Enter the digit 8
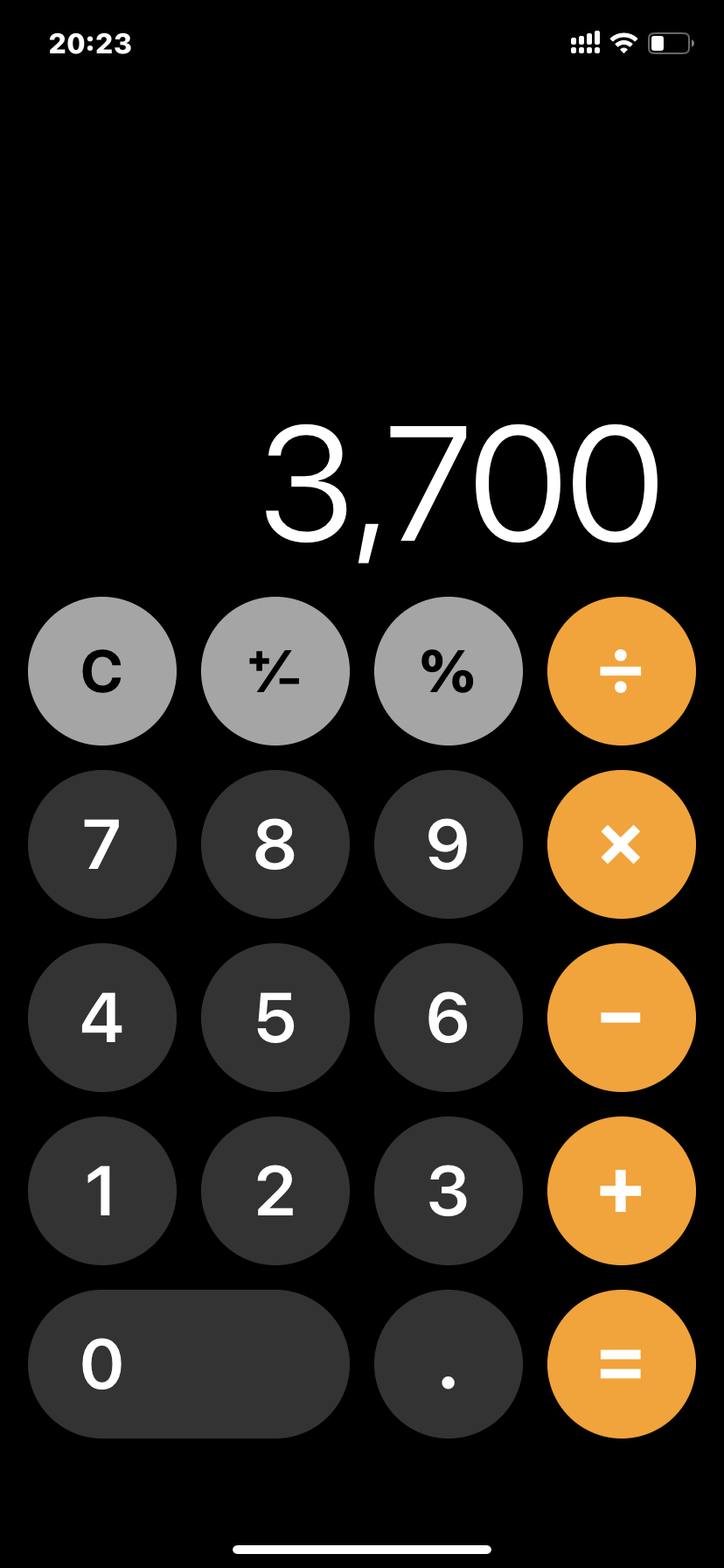Image resolution: width=724 pixels, height=1568 pixels. click(275, 844)
